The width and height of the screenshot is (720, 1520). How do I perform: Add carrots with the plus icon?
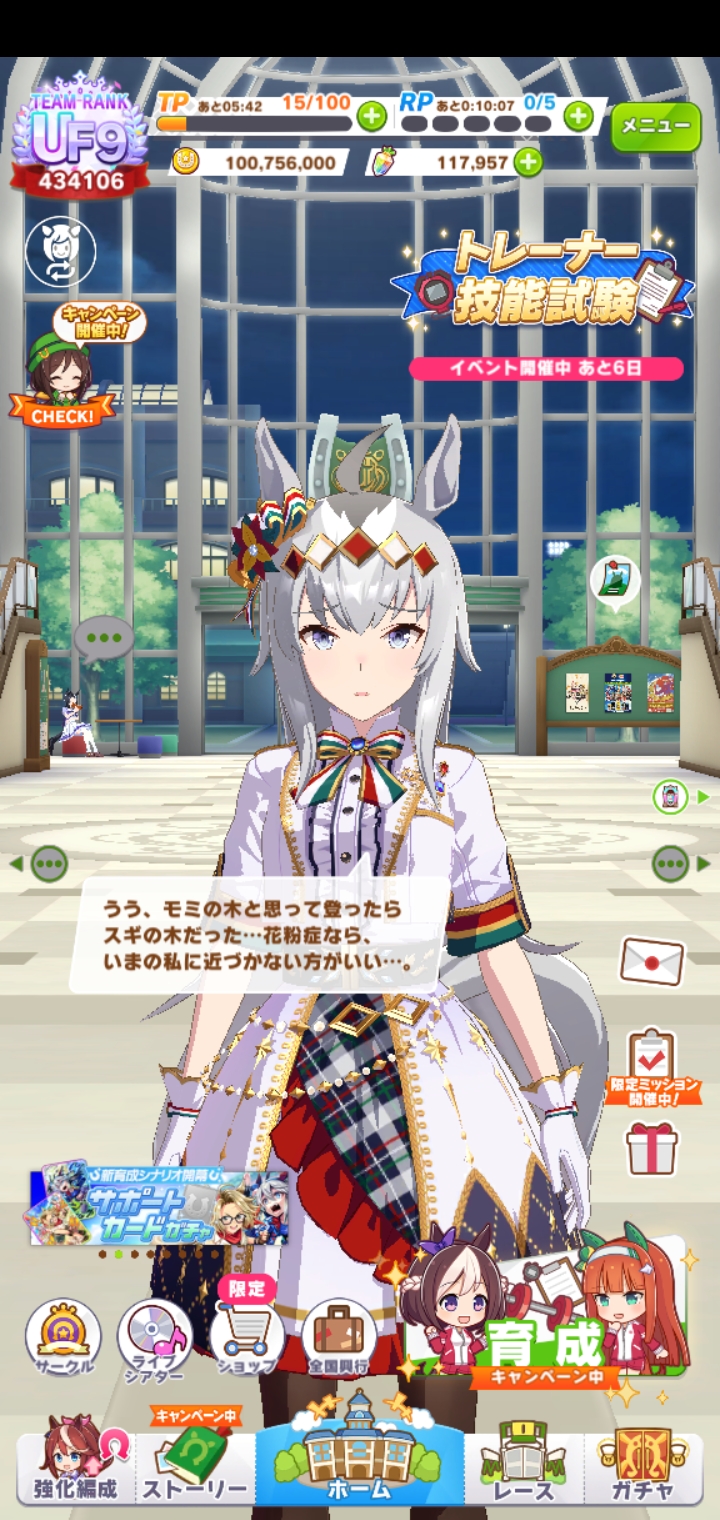(528, 162)
